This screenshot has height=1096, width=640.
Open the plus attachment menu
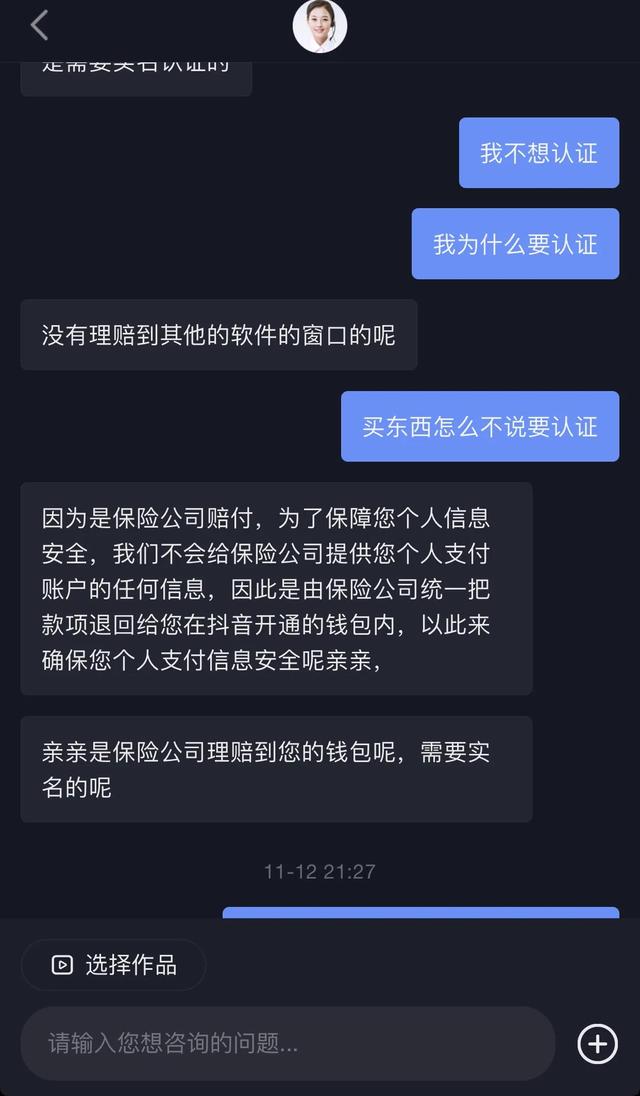coord(597,1043)
